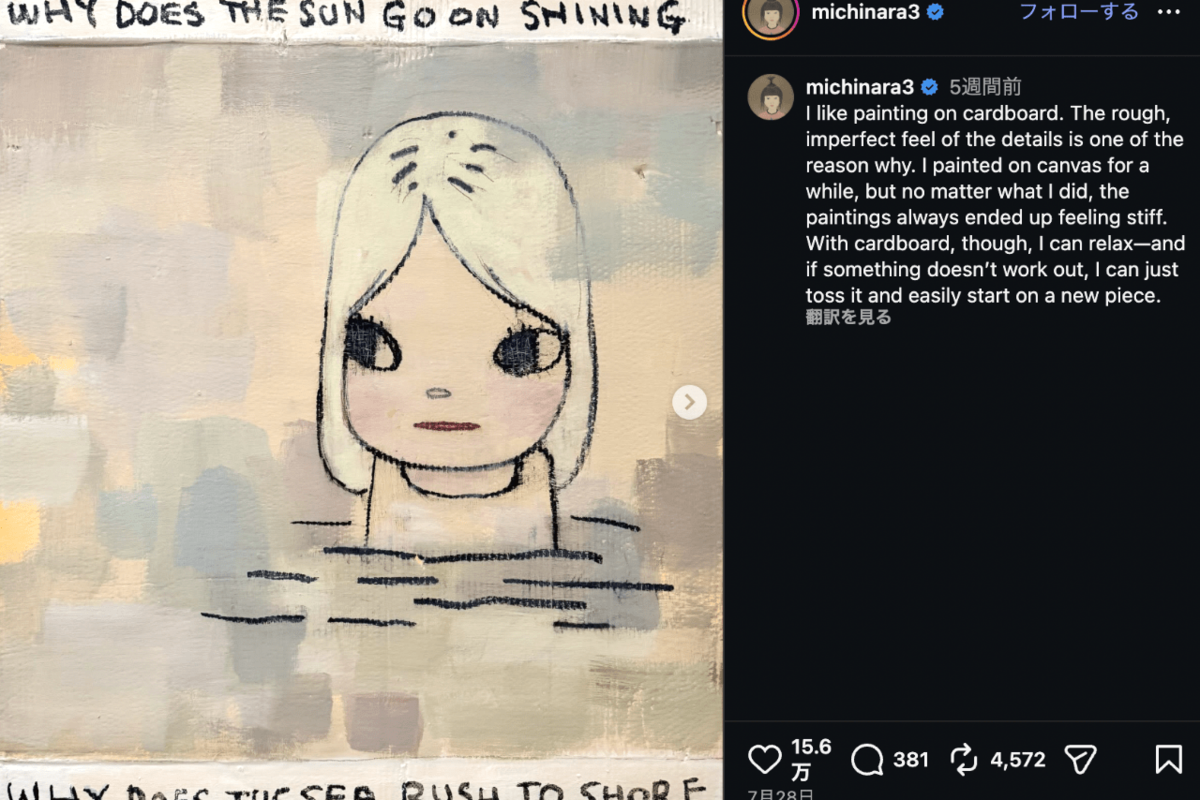Like this post with the heart icon
The width and height of the screenshot is (1200, 800).
(x=765, y=760)
